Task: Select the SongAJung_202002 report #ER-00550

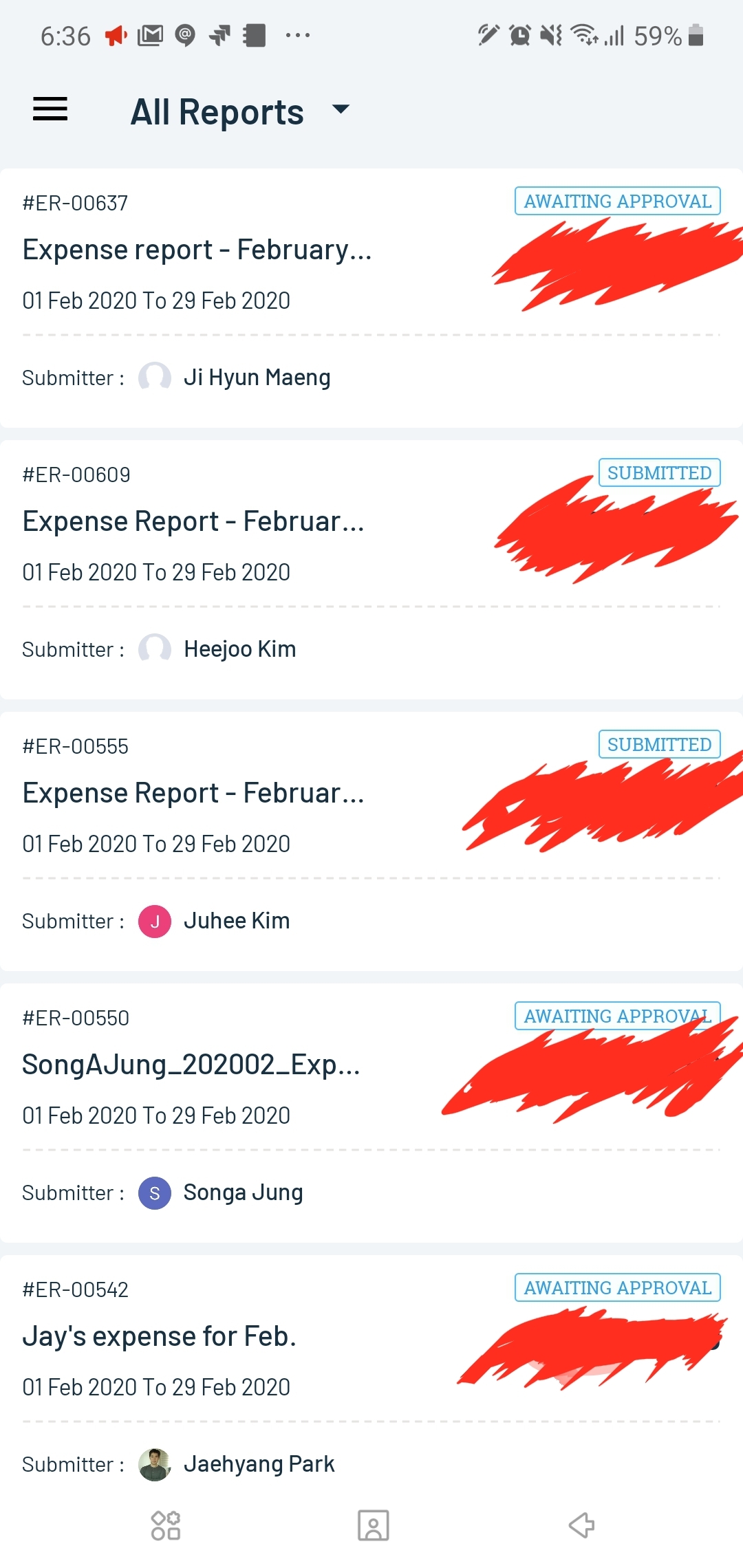Action: 191,1065
